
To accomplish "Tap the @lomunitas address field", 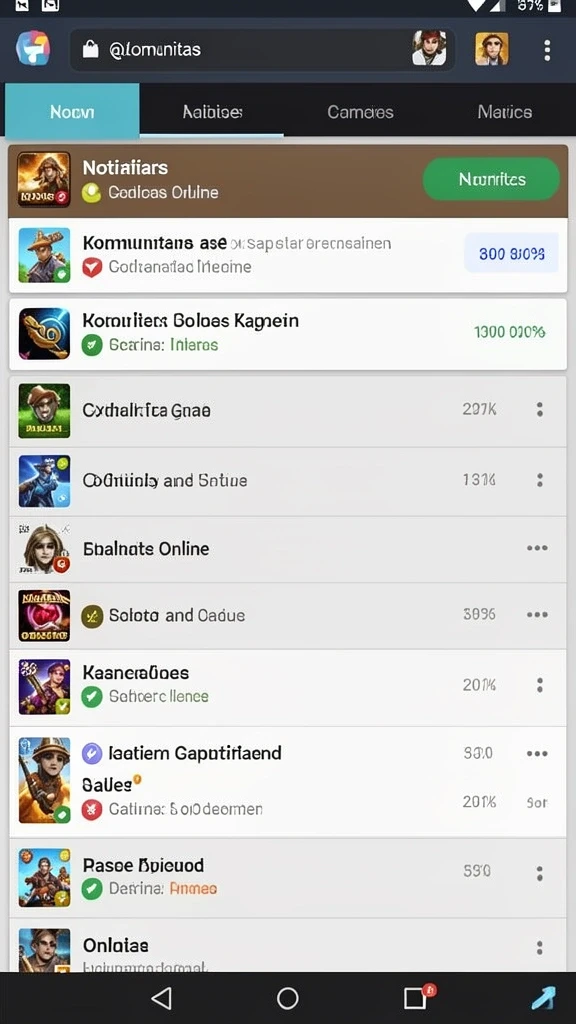I will point(263,49).
